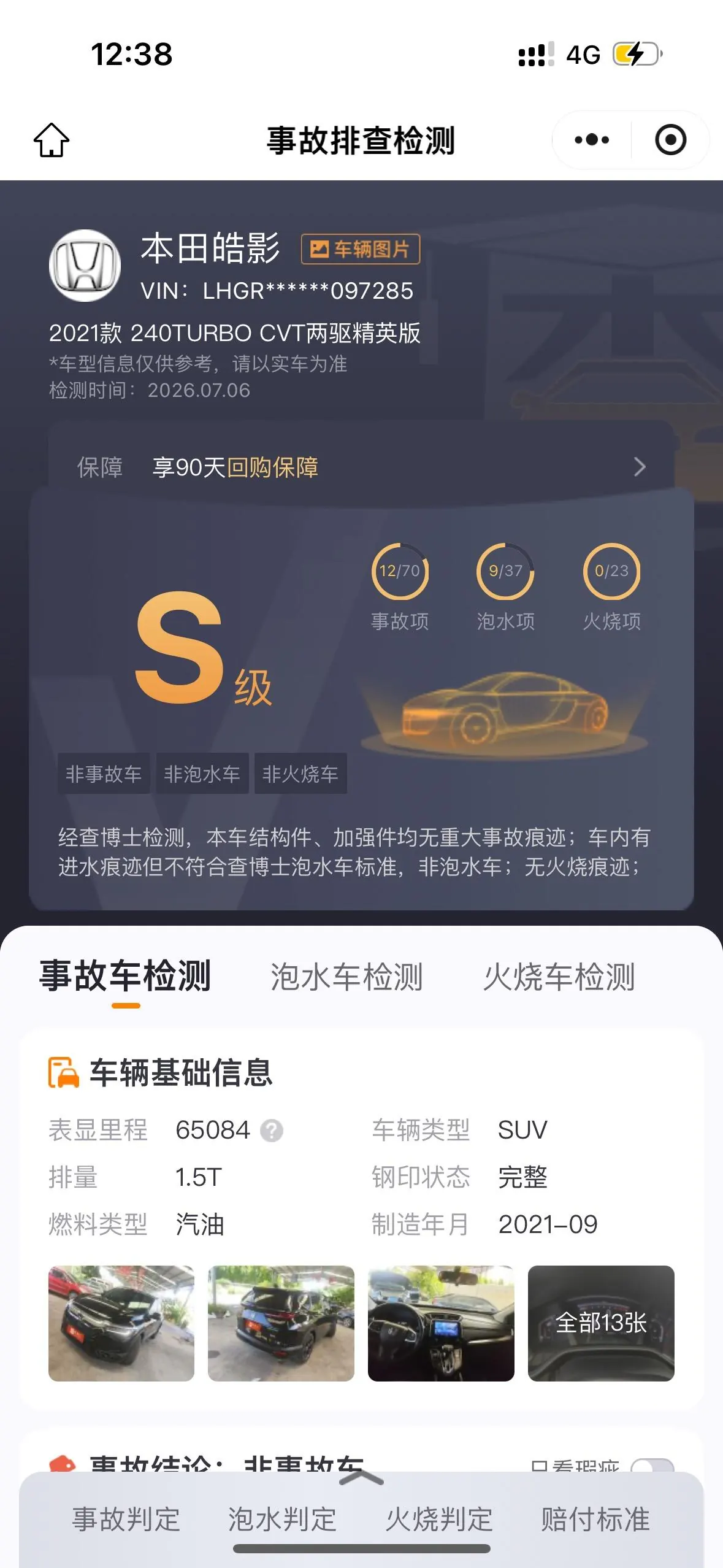Jump to 事故判定 section
The image size is (723, 1568).
[x=126, y=1520]
